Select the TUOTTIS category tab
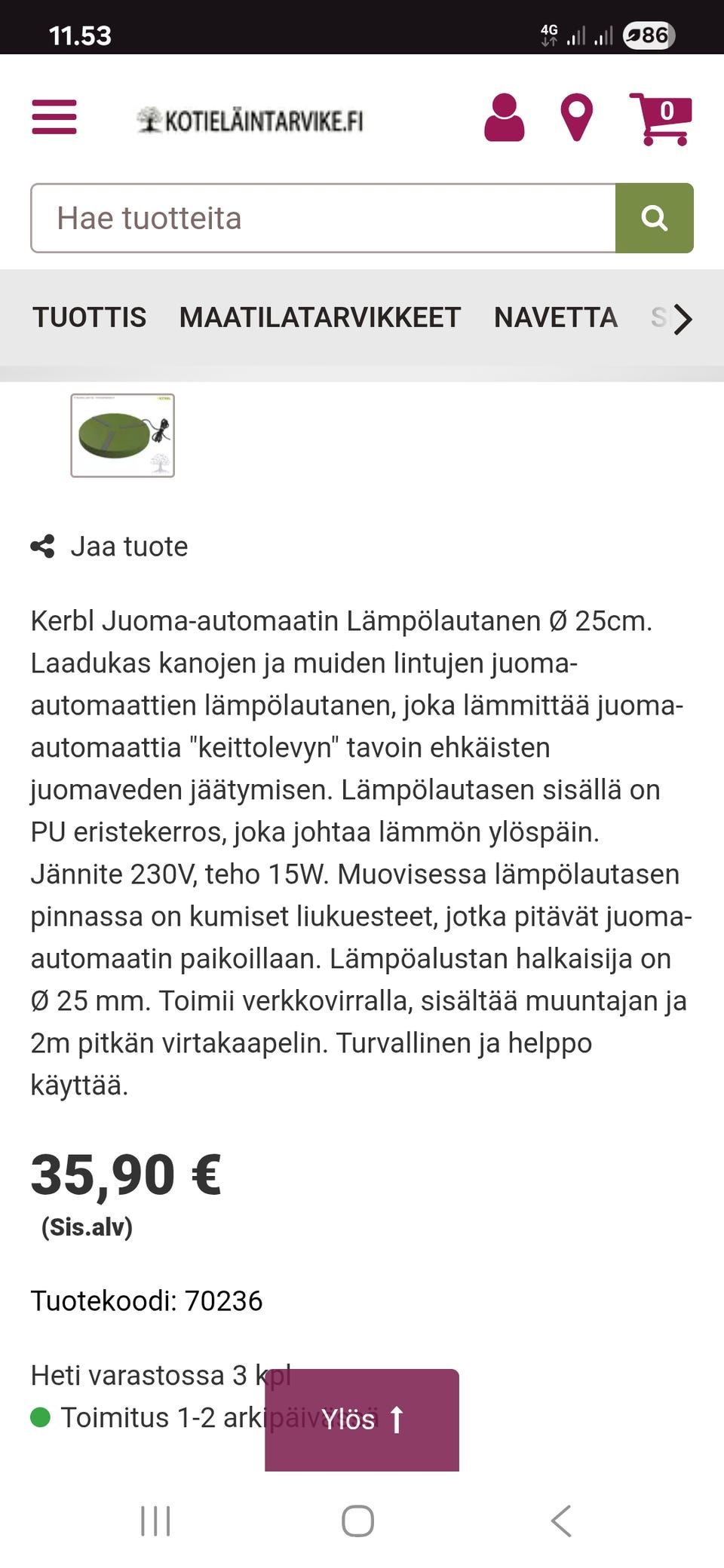This screenshot has width=724, height=1568. coord(88,317)
